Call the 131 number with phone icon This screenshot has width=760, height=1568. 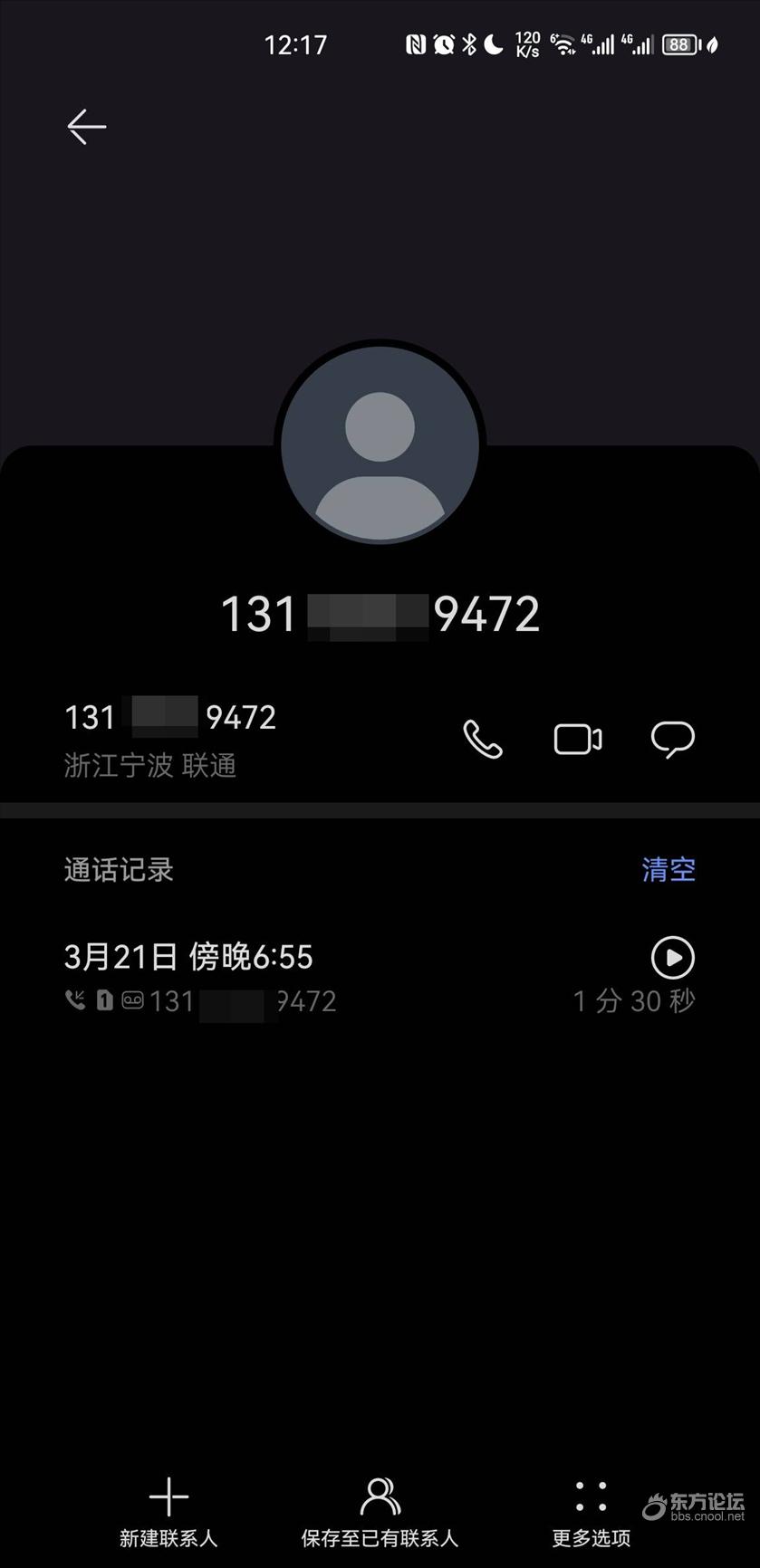click(483, 740)
